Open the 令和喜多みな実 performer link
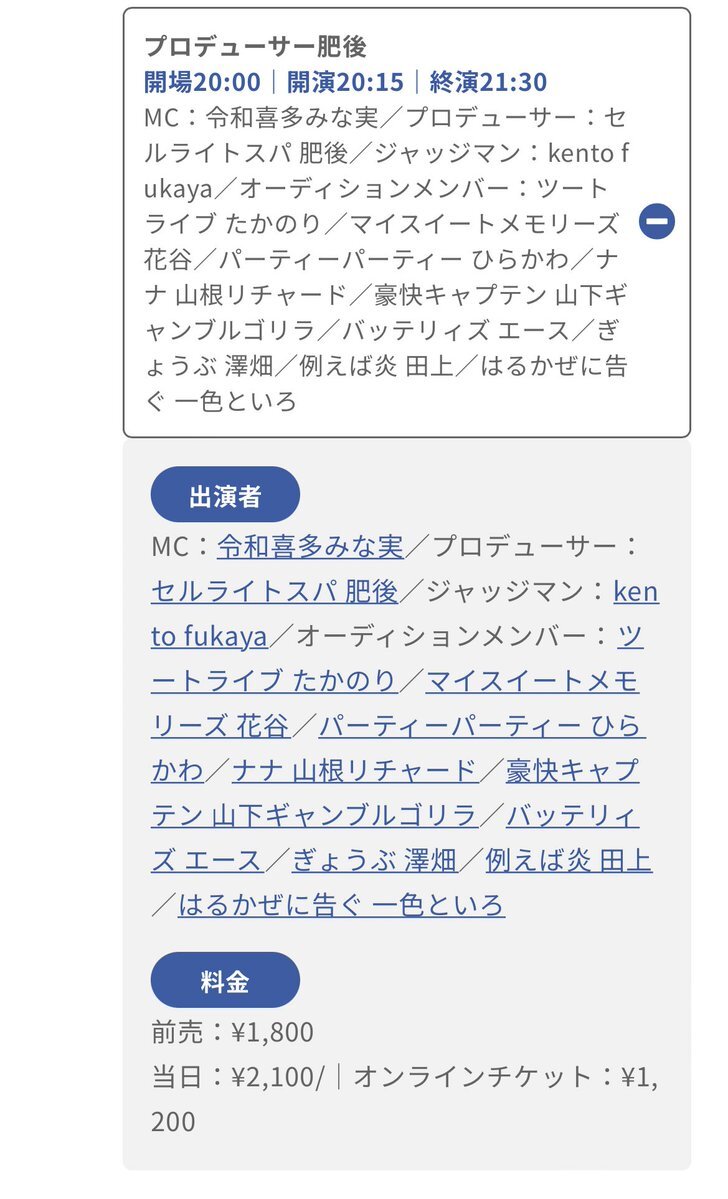This screenshot has width=728, height=1199. 311,547
